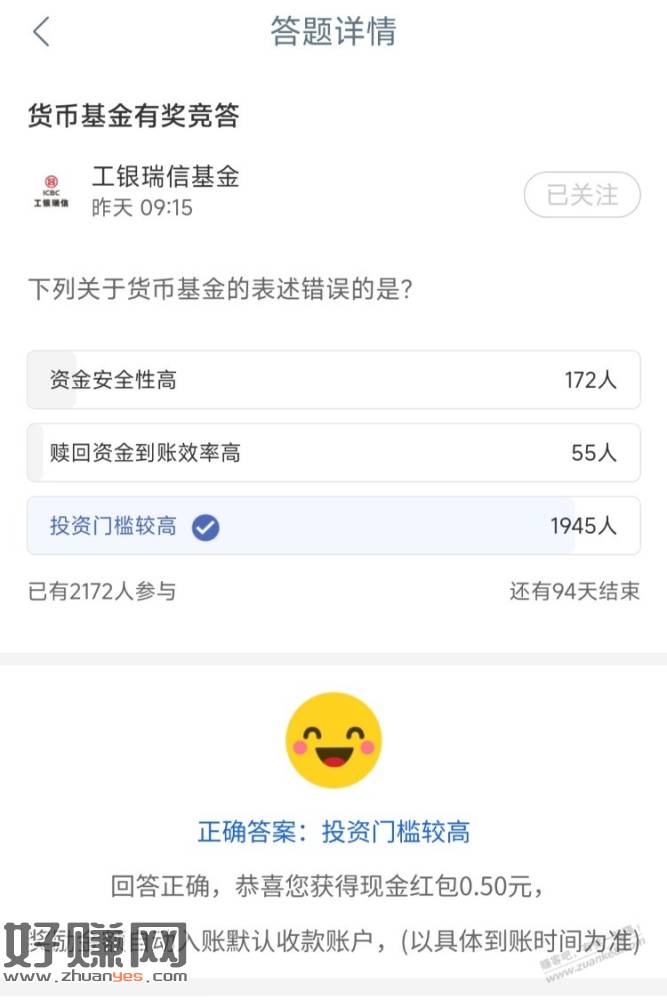Select the 投资门槛较高 answer option
The image size is (667, 1000).
(333, 526)
